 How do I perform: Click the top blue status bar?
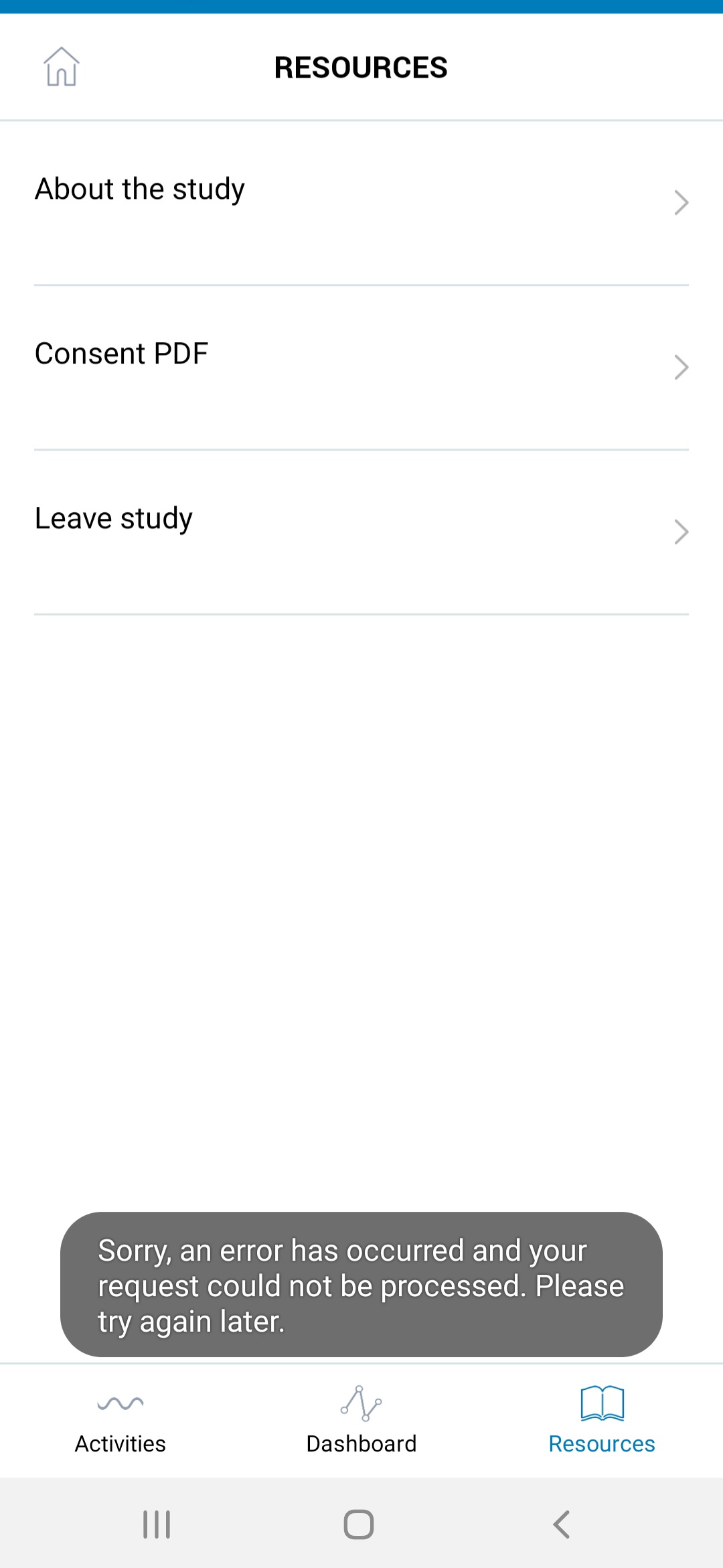pyautogui.click(x=361, y=5)
